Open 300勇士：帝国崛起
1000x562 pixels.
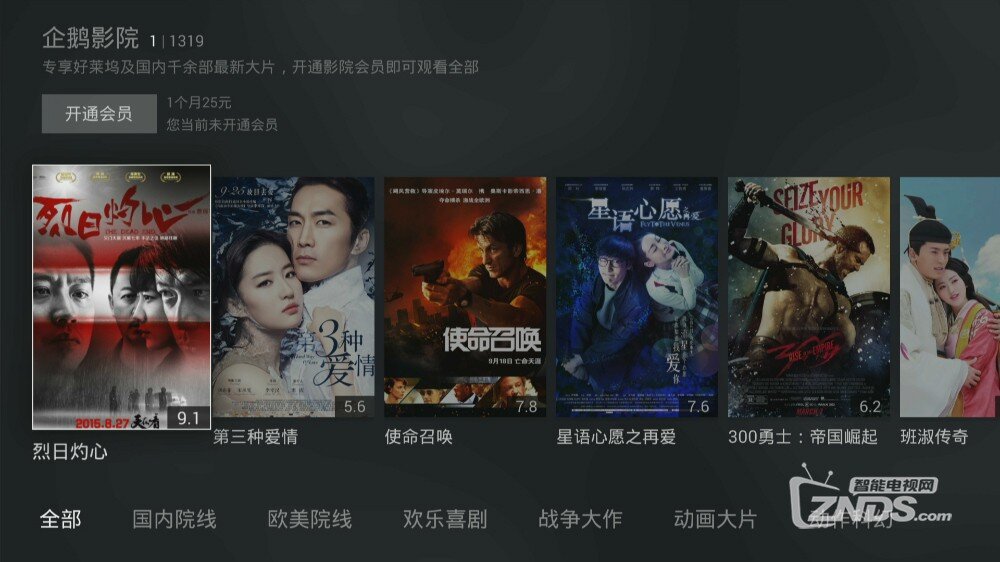pyautogui.click(x=808, y=297)
